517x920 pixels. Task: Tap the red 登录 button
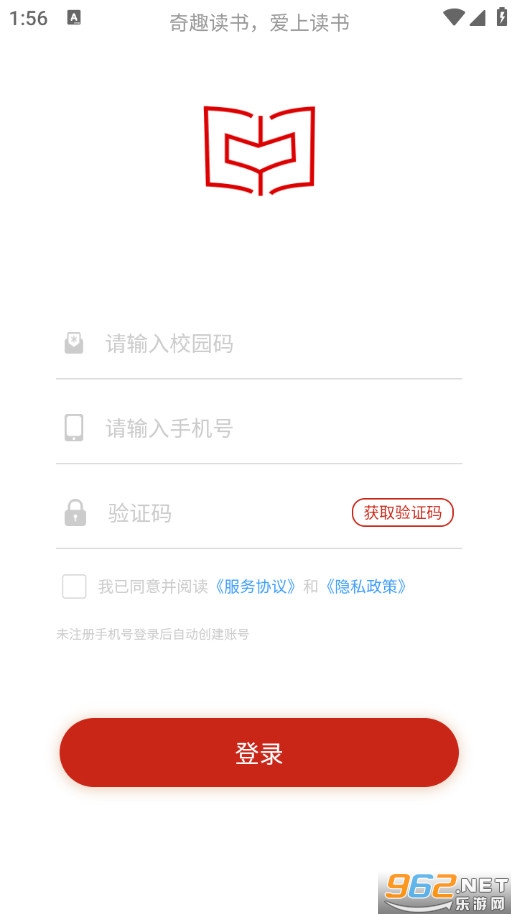coord(259,752)
